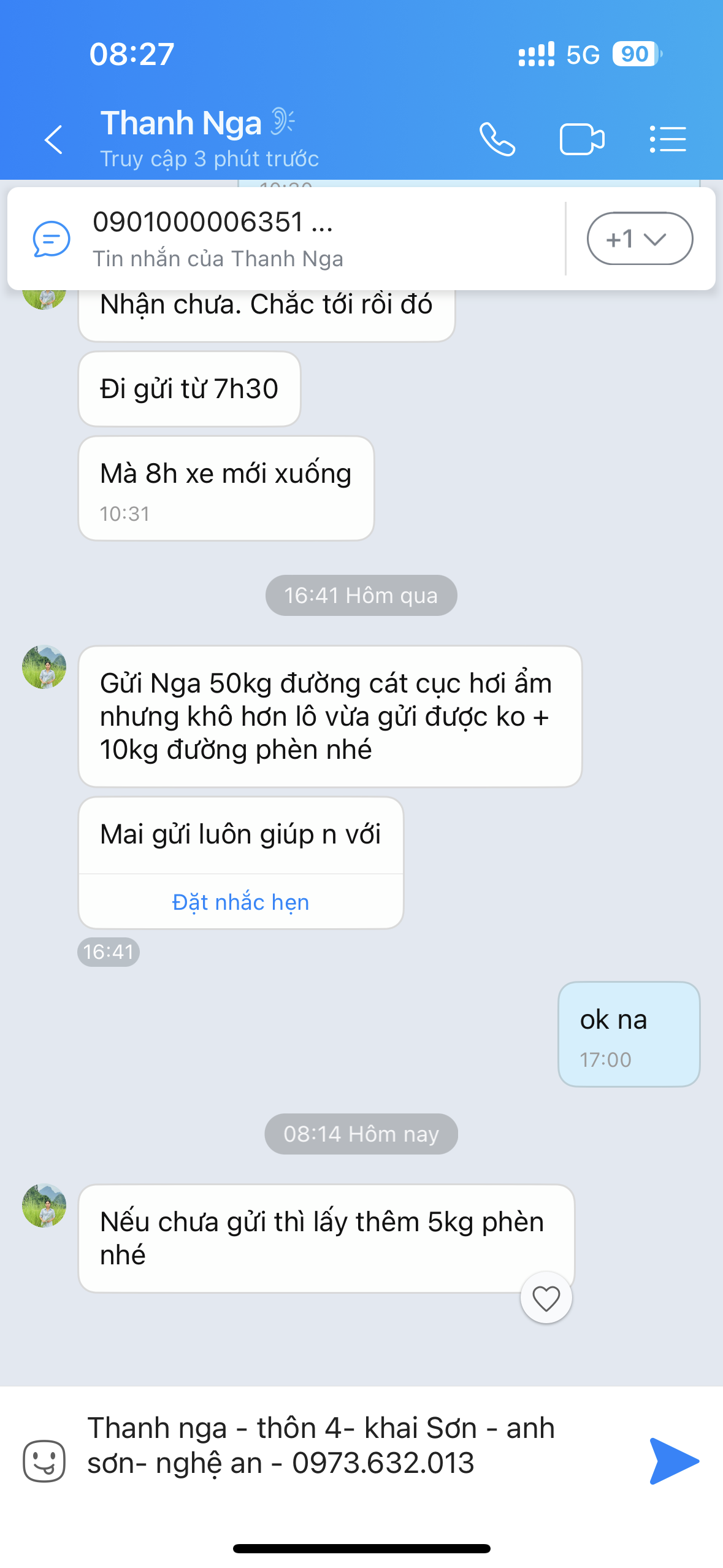Image resolution: width=723 pixels, height=1568 pixels.
Task: Go back to the chat list
Action: (53, 139)
